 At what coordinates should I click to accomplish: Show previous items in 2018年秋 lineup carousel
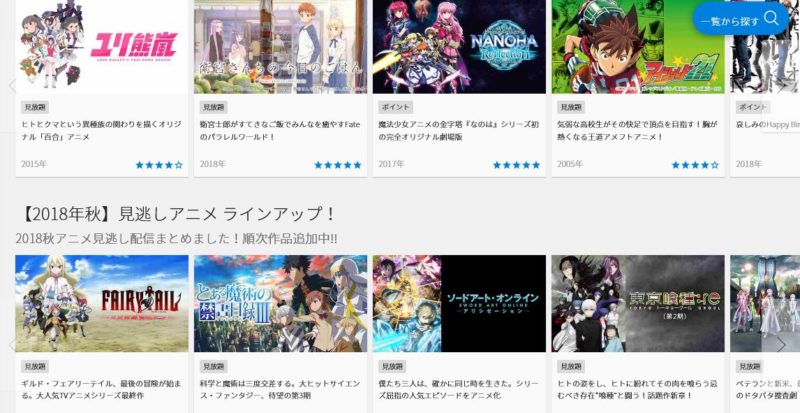coord(13,345)
